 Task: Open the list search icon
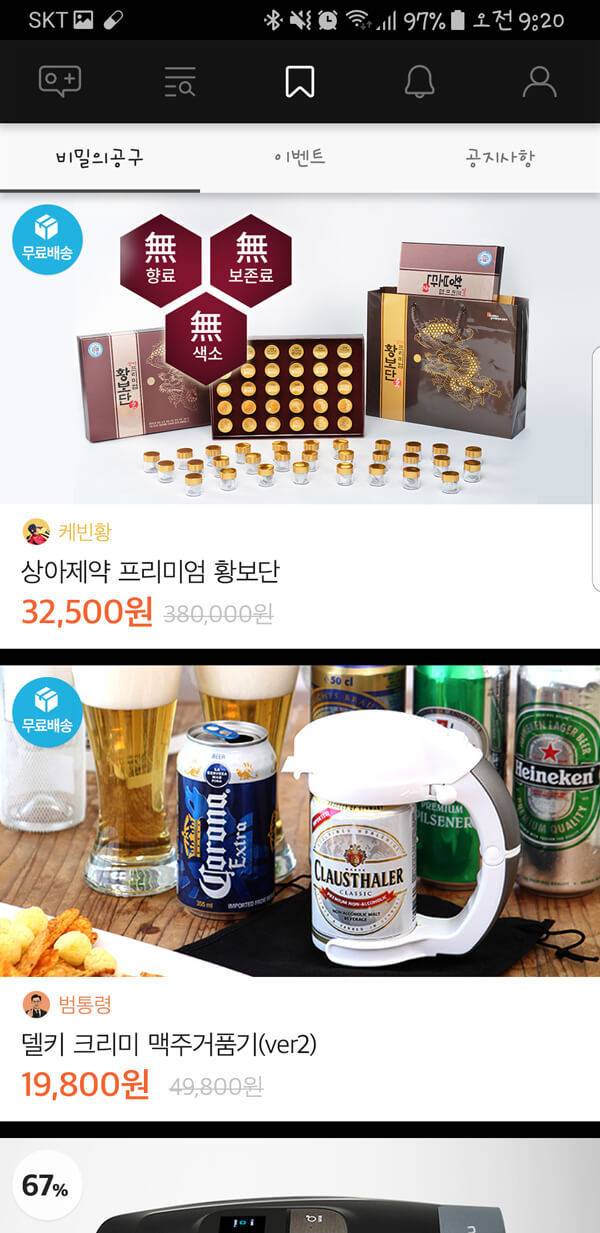(x=180, y=81)
